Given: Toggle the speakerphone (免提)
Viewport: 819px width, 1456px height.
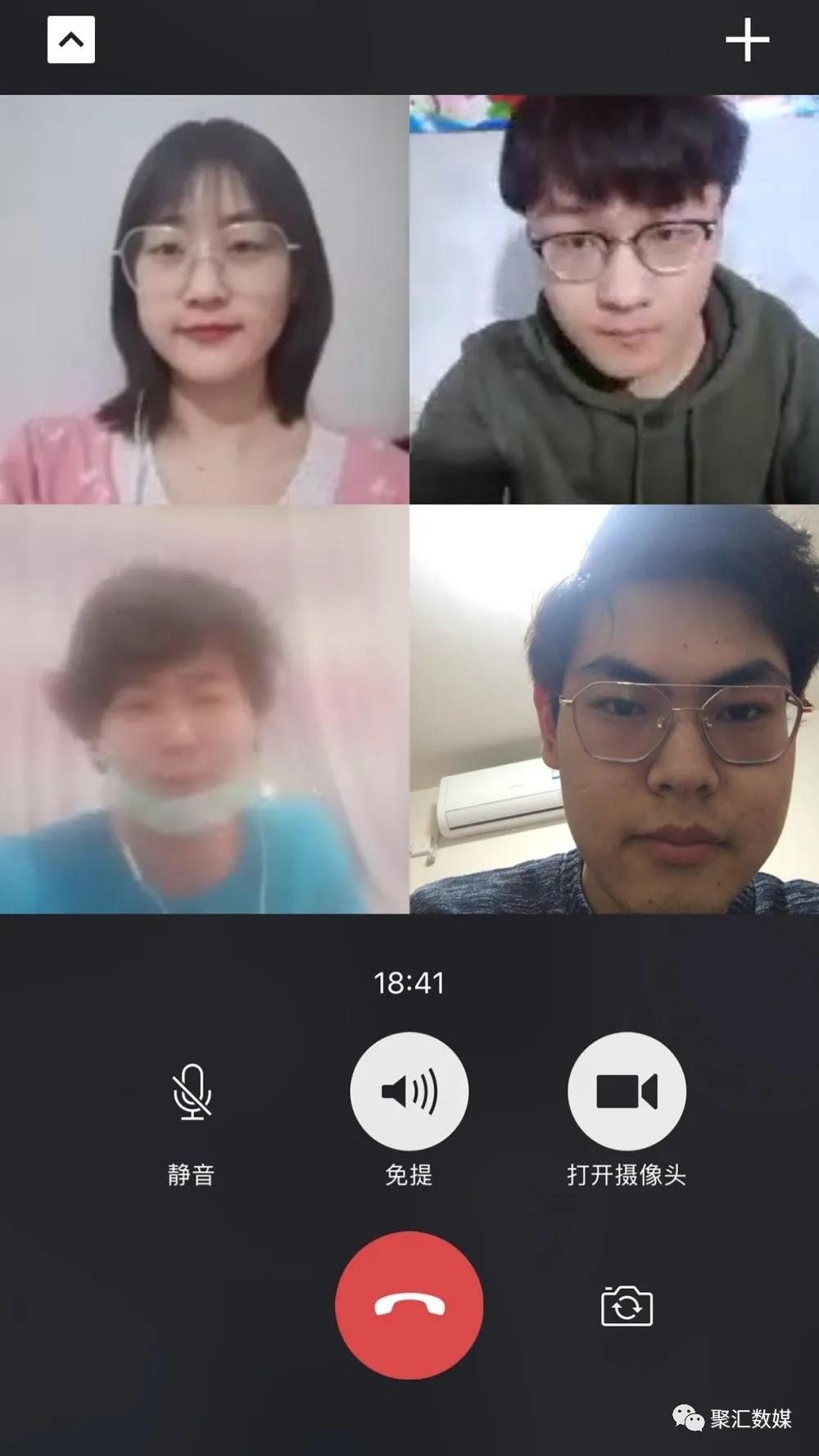Looking at the screenshot, I should 409,1091.
